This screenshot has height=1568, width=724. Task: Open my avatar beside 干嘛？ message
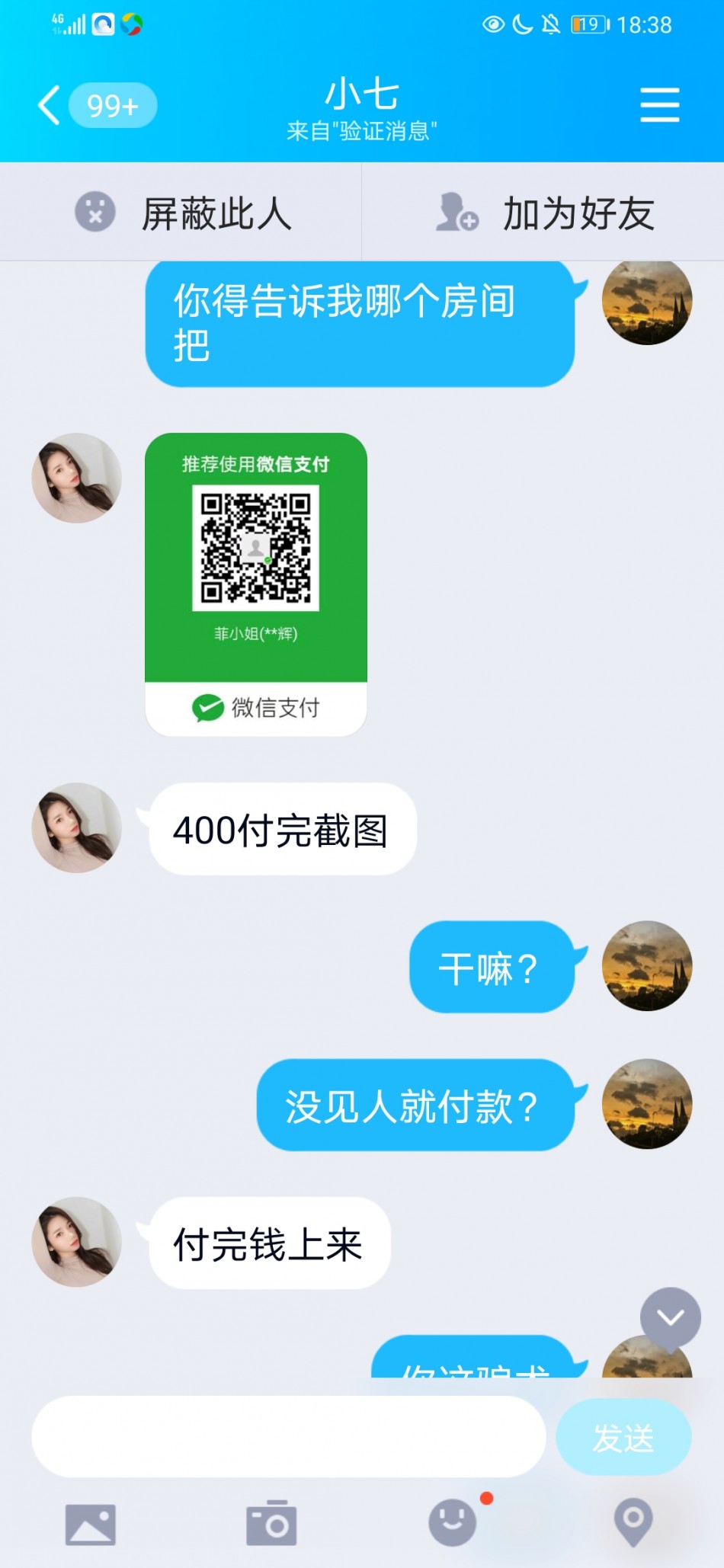coord(646,965)
